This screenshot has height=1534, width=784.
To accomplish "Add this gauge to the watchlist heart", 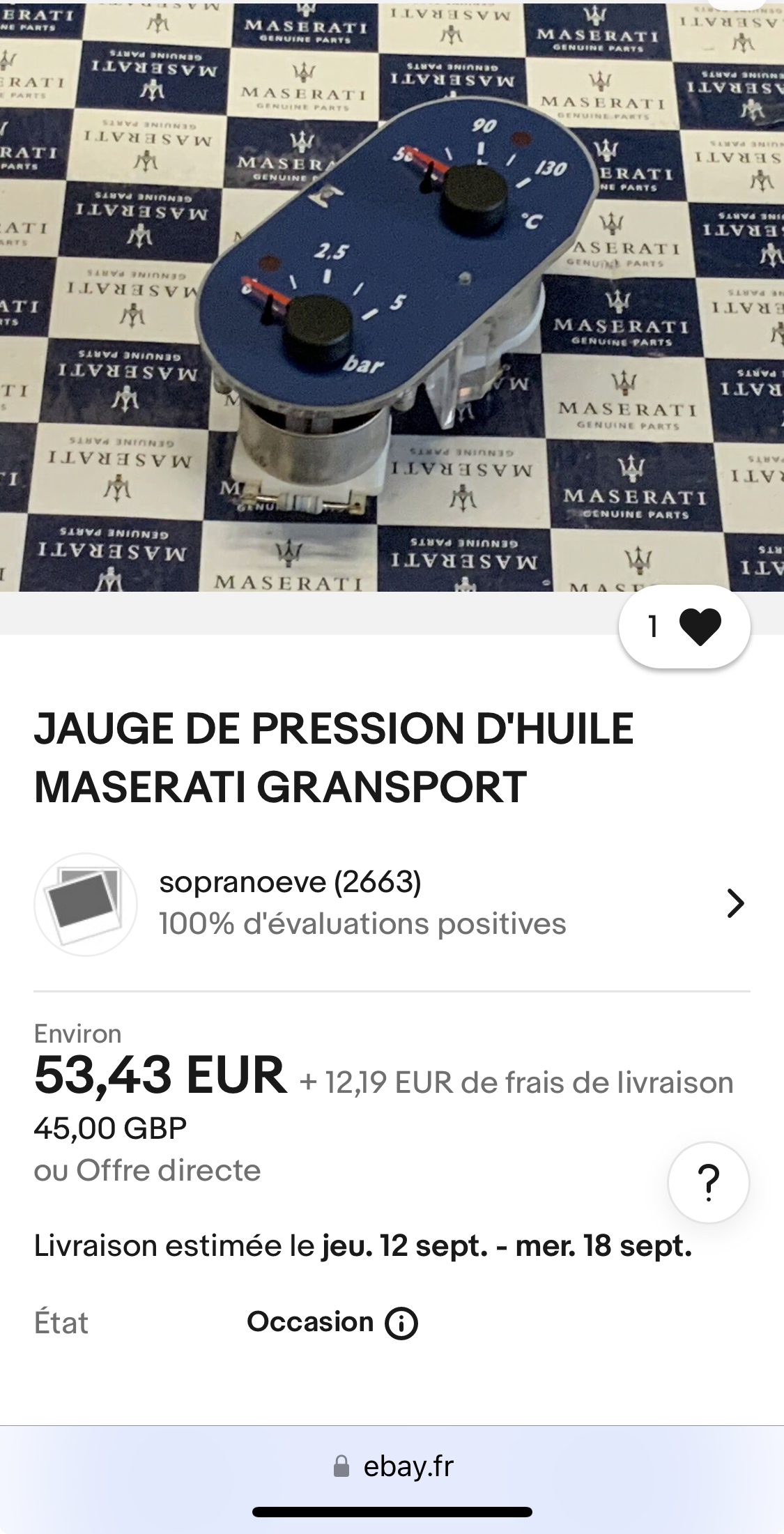I will (x=699, y=626).
